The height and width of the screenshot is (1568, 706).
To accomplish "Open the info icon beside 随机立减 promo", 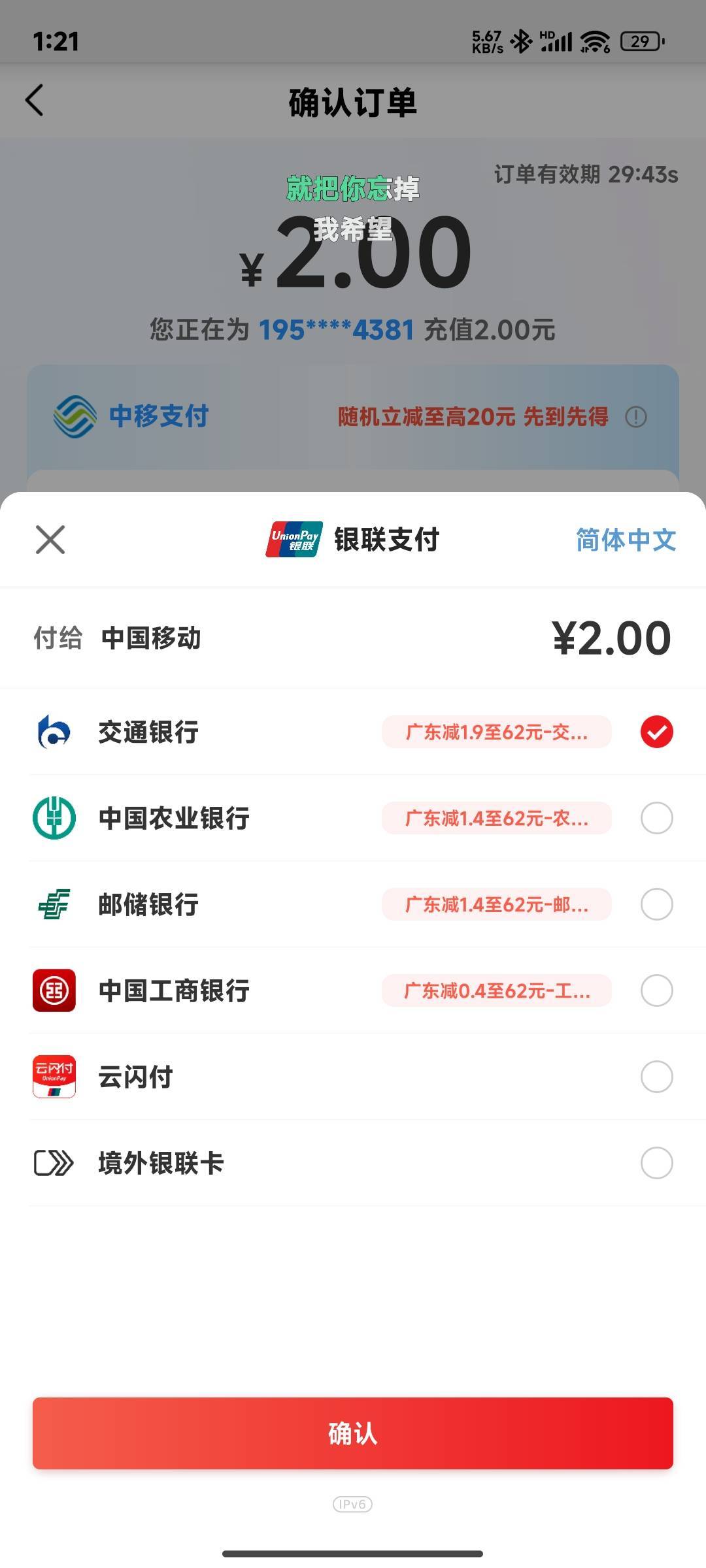I will coord(636,417).
